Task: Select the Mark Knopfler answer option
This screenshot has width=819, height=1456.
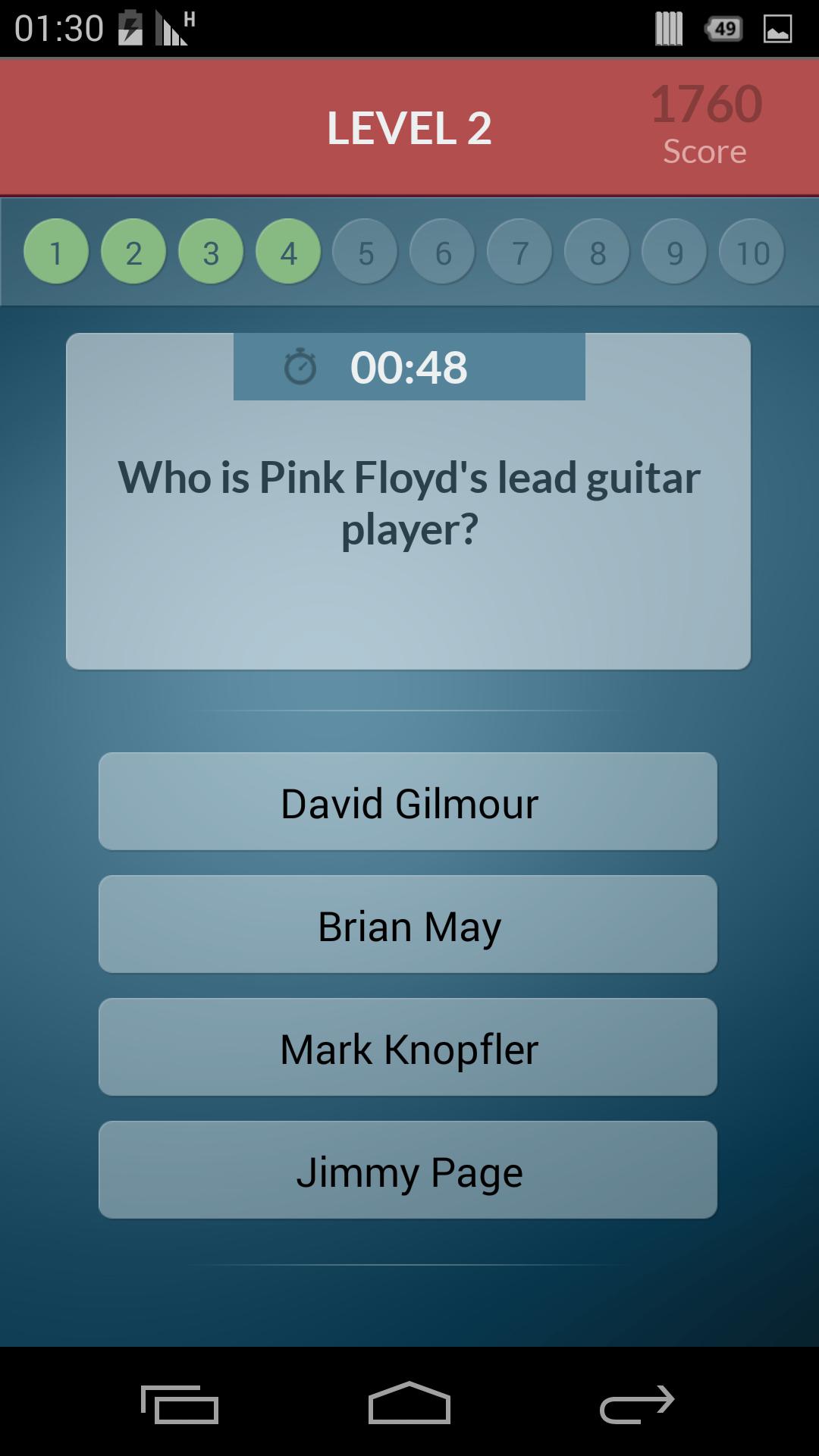Action: coord(409,1047)
